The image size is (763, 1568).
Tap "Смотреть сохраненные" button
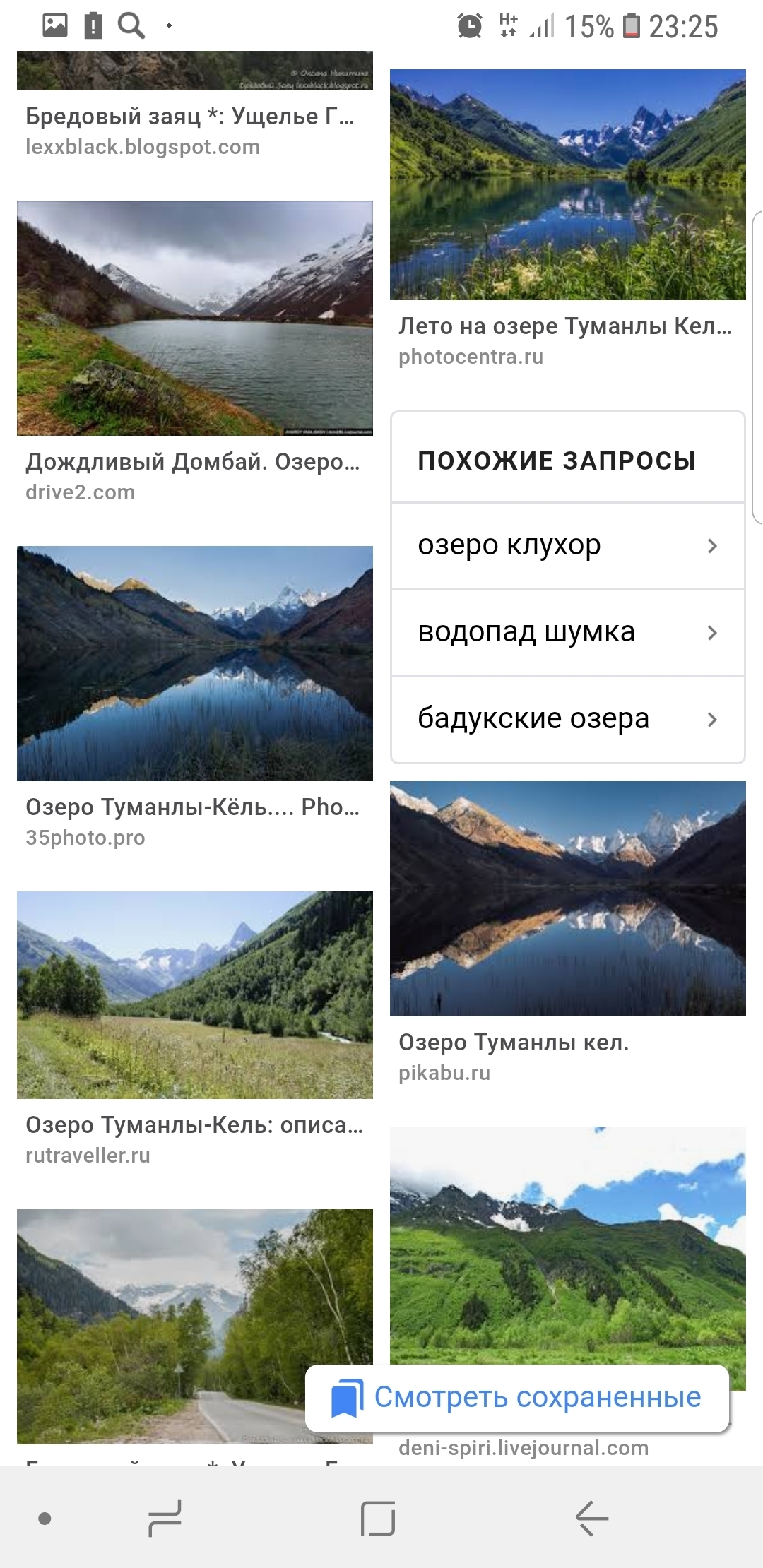517,1398
